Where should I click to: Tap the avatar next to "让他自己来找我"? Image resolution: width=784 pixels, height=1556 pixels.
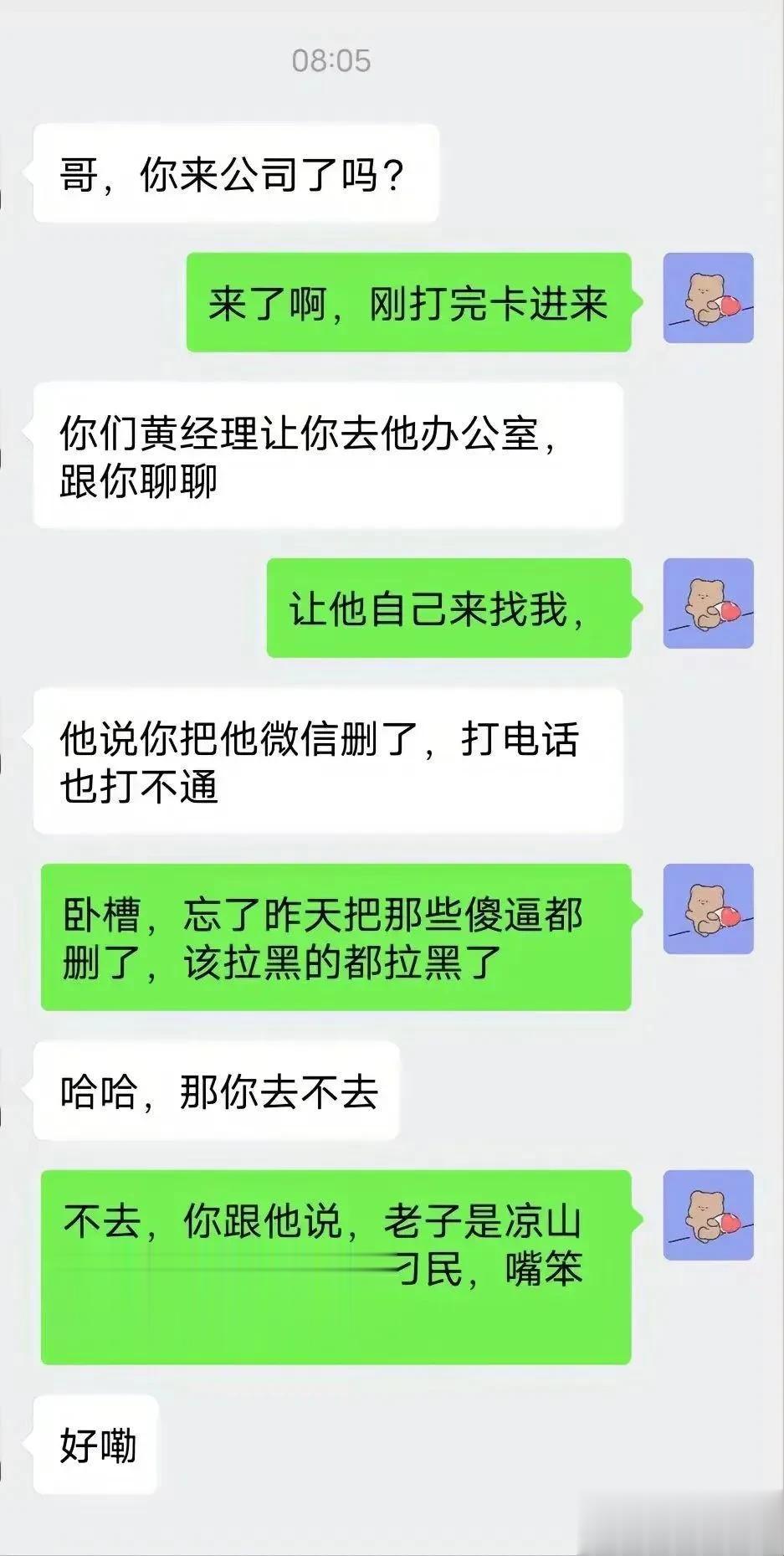tap(708, 603)
